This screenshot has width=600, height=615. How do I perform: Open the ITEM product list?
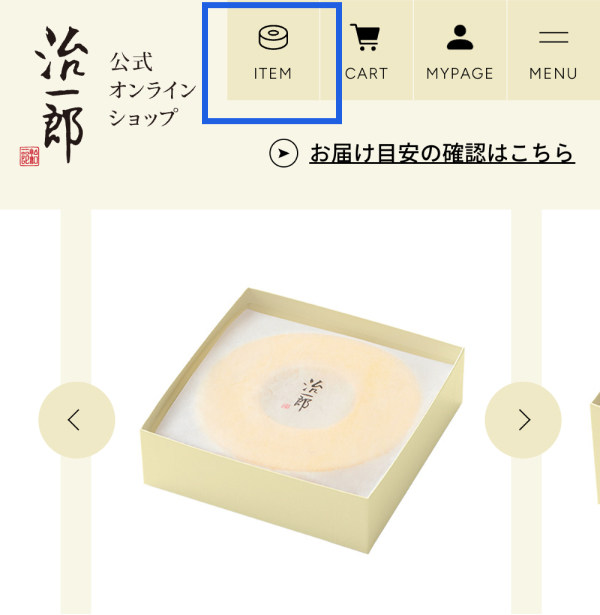coord(273,52)
